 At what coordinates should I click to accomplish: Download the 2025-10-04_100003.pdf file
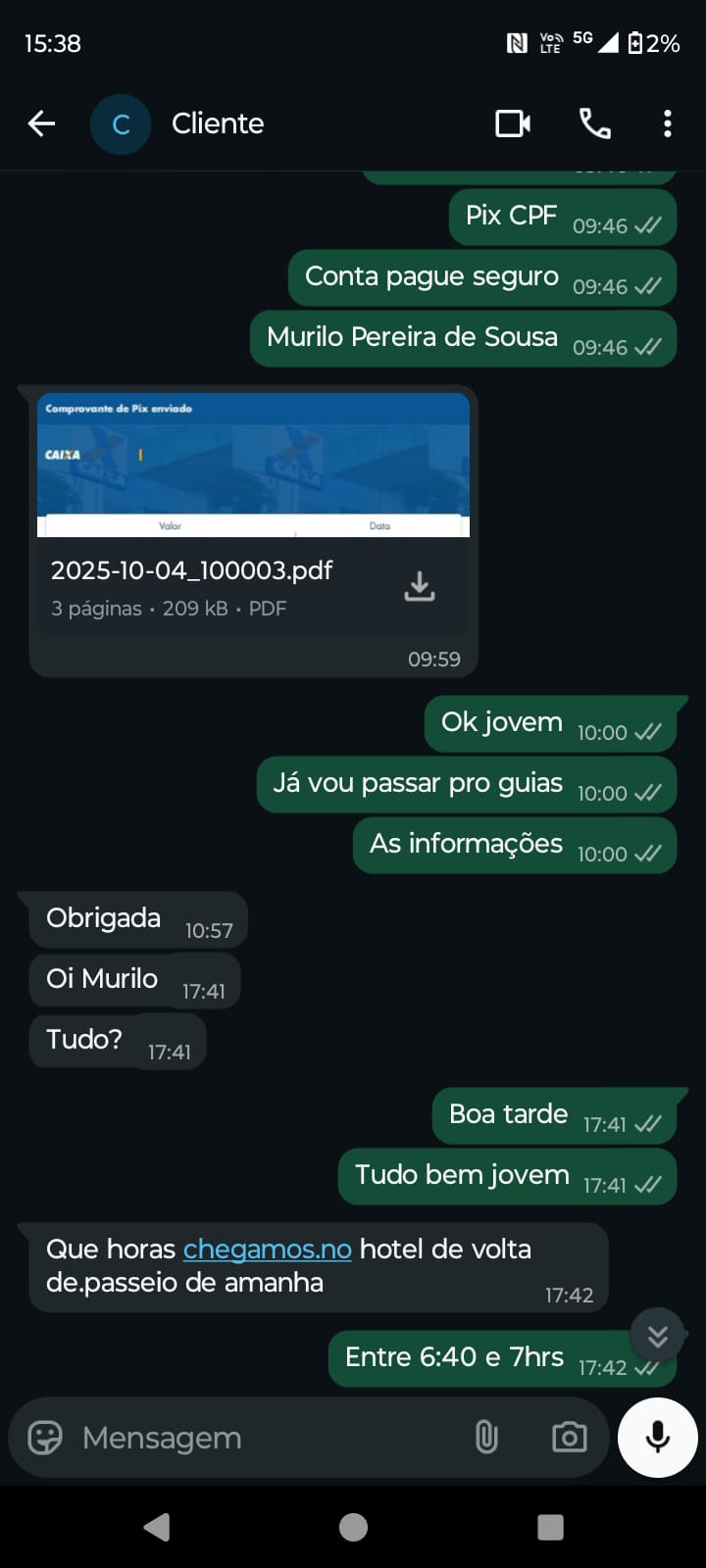pyautogui.click(x=420, y=586)
